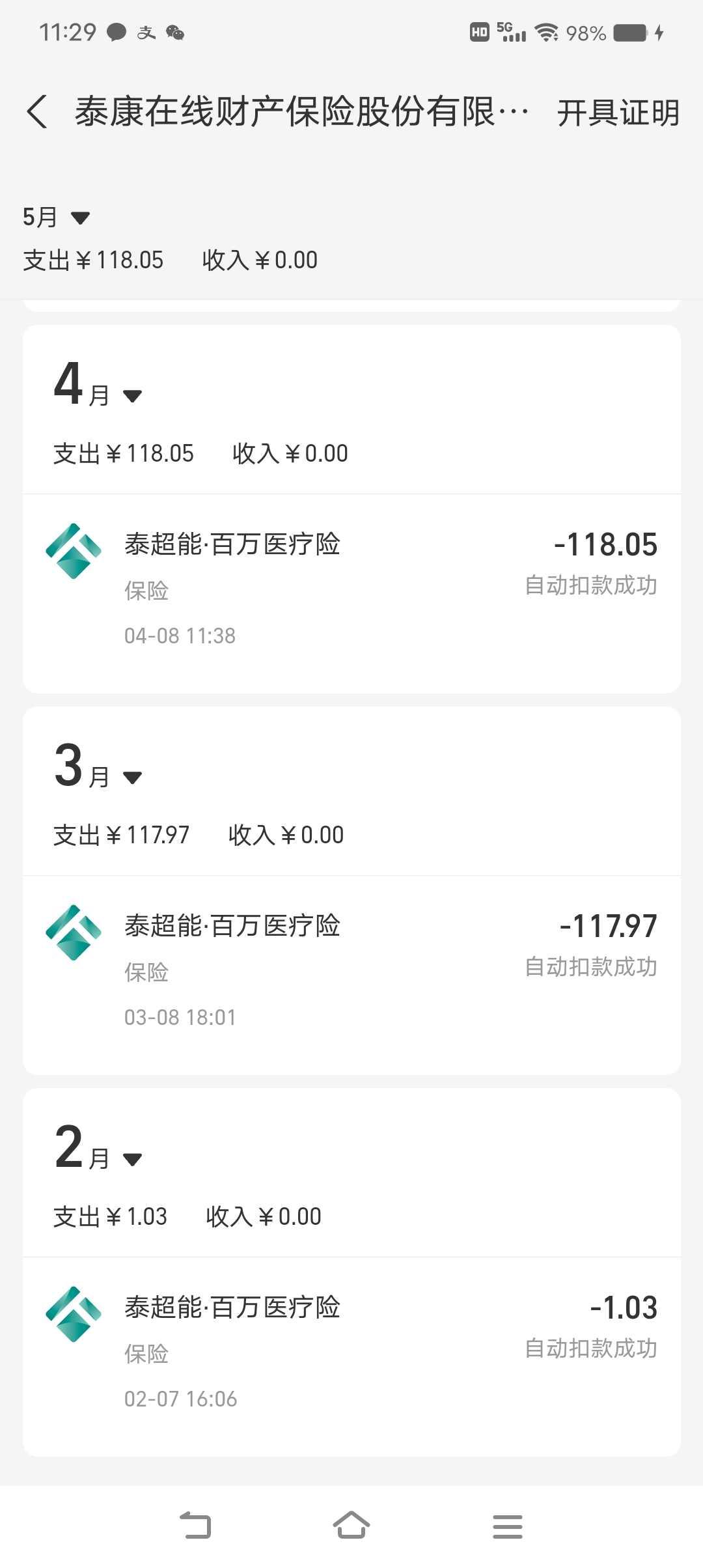This screenshot has height=1568, width=703.
Task: Go back using the top-left arrow
Action: (x=37, y=111)
